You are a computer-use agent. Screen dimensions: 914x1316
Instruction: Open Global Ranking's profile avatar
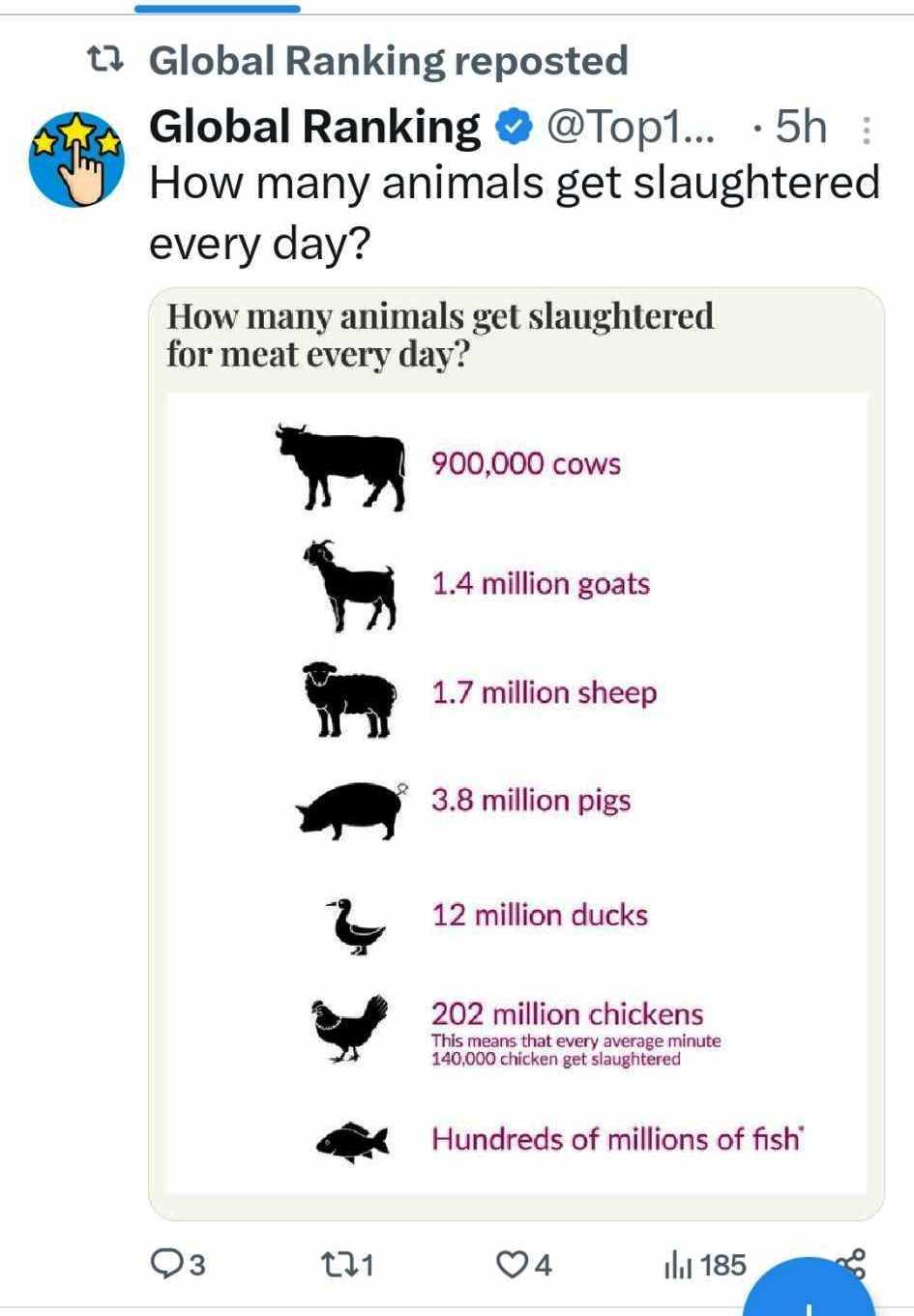[x=76, y=159]
